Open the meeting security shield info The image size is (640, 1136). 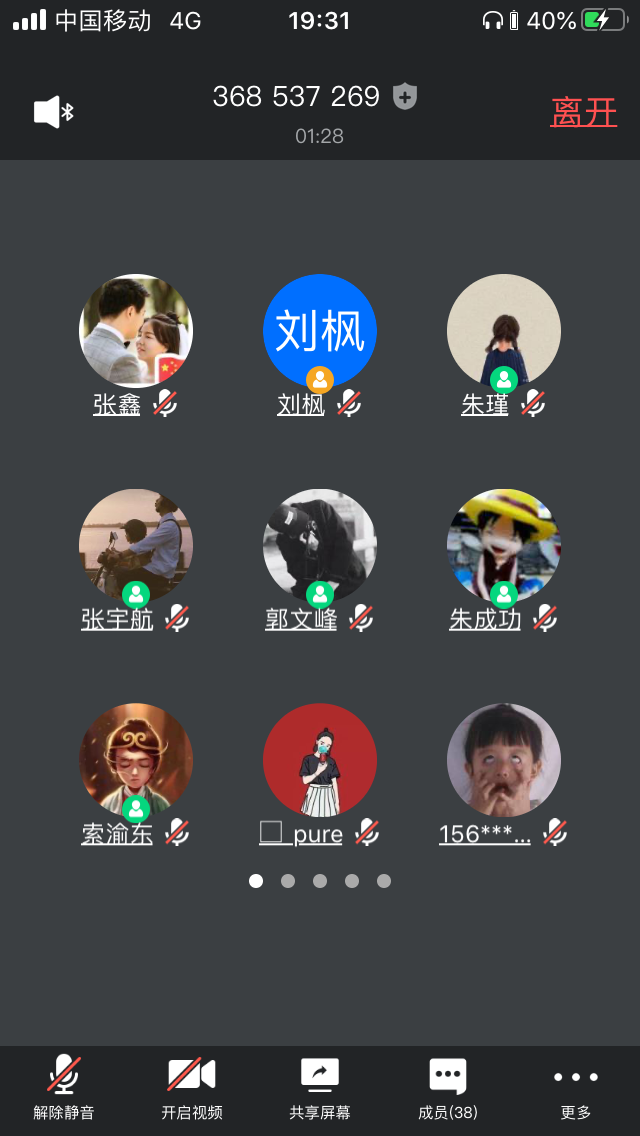pyautogui.click(x=405, y=97)
